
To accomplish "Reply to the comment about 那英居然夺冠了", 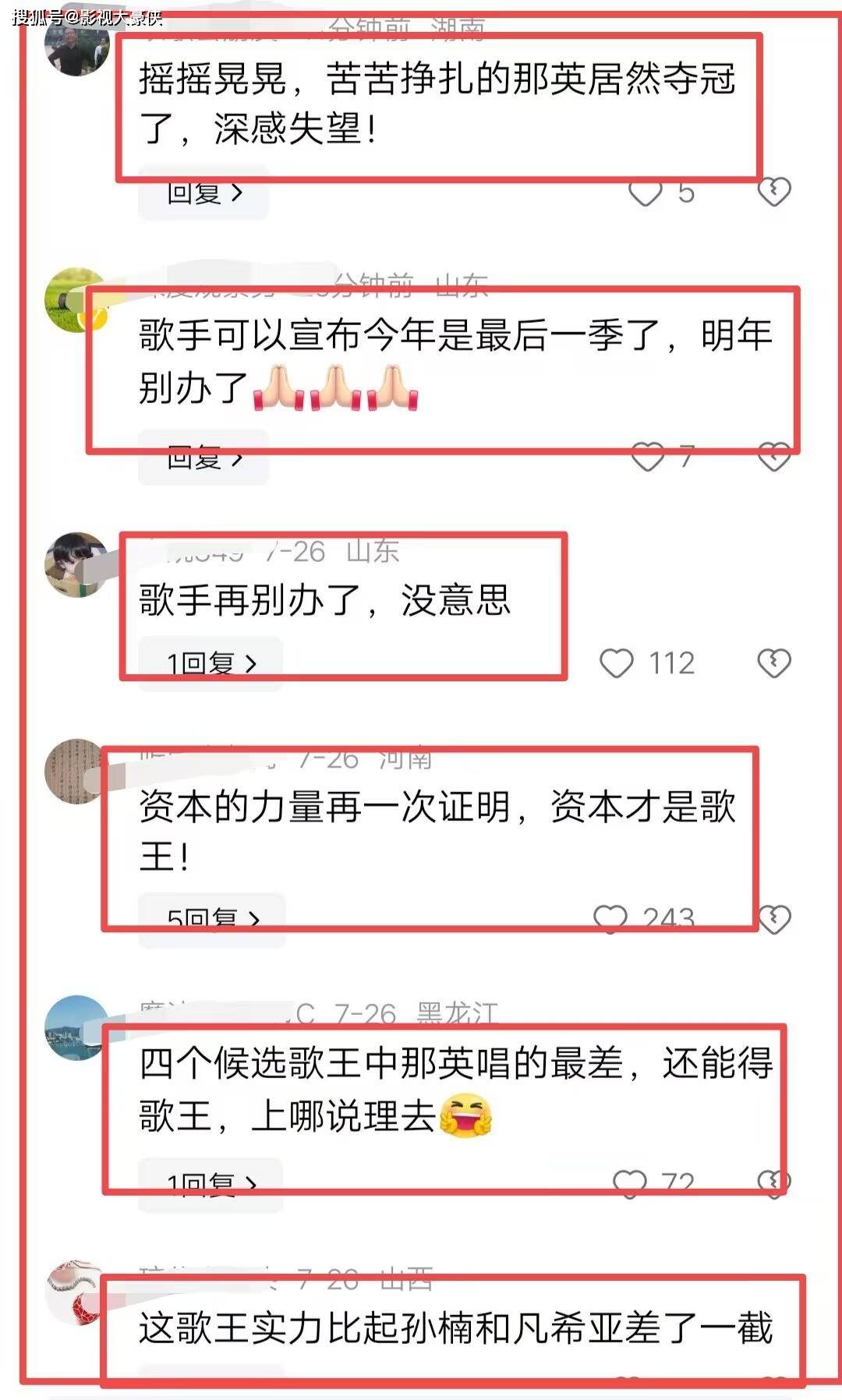I will pos(203,192).
